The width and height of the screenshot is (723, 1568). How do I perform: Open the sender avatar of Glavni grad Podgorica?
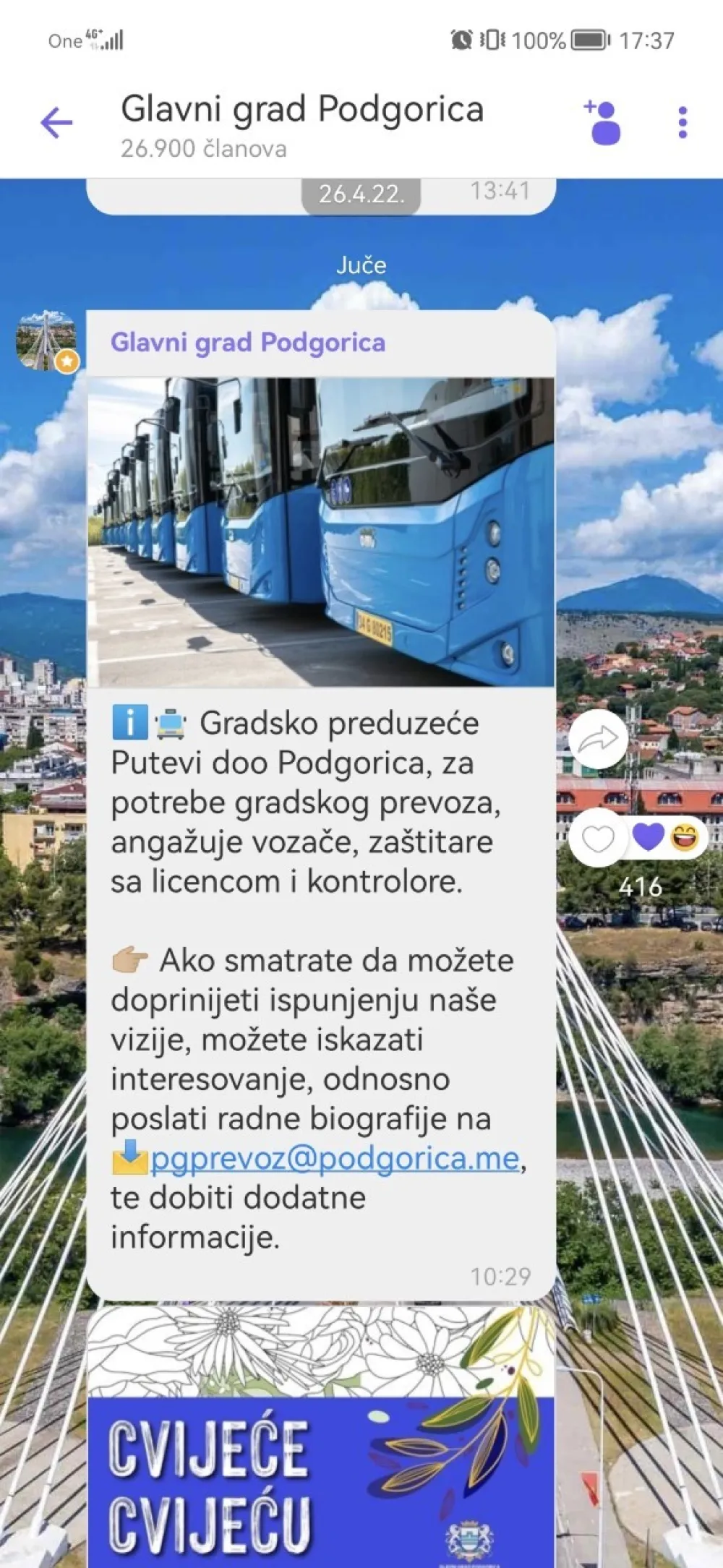46,341
